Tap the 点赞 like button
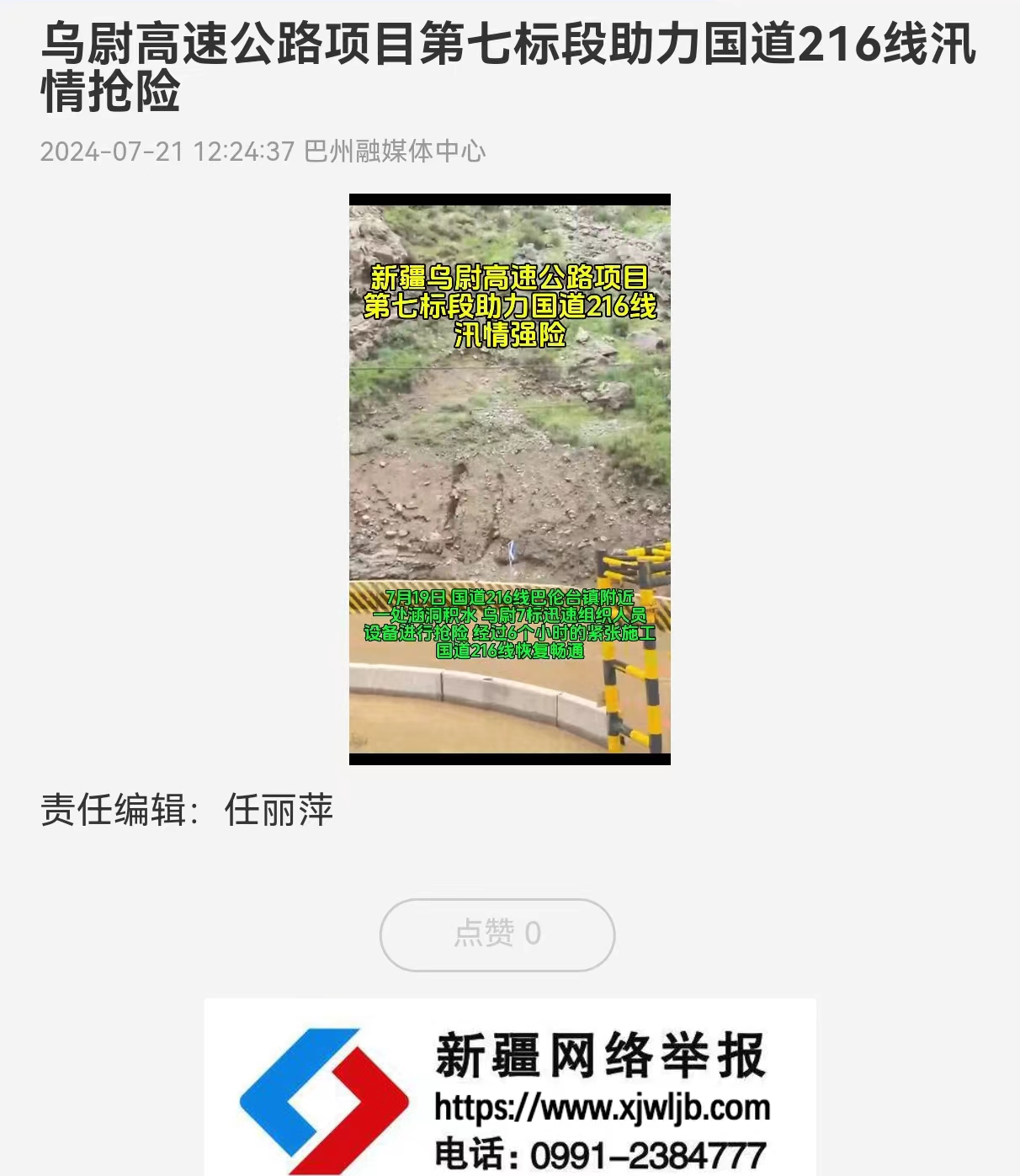Viewport: 1020px width, 1176px height. [x=497, y=934]
